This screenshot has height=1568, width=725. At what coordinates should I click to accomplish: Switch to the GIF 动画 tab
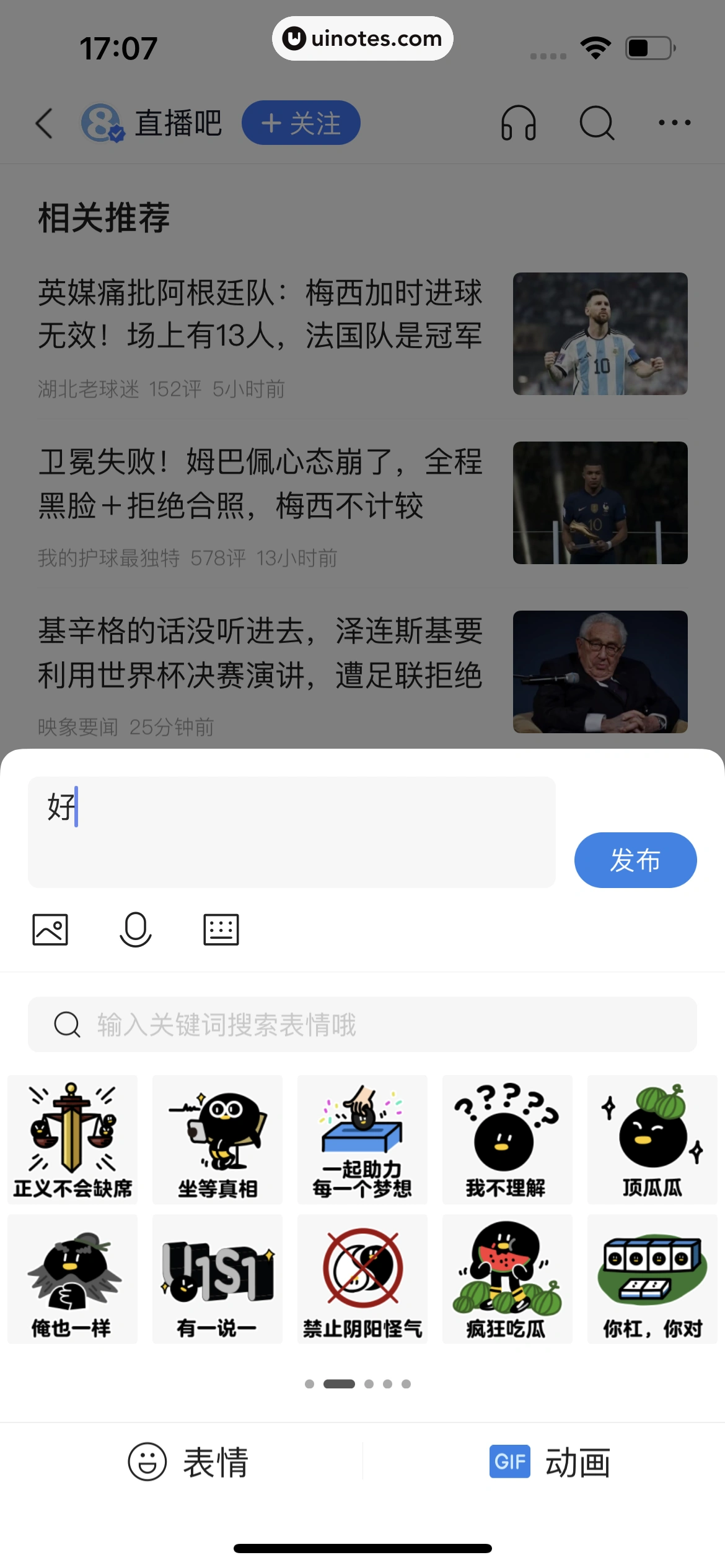pos(558,1461)
